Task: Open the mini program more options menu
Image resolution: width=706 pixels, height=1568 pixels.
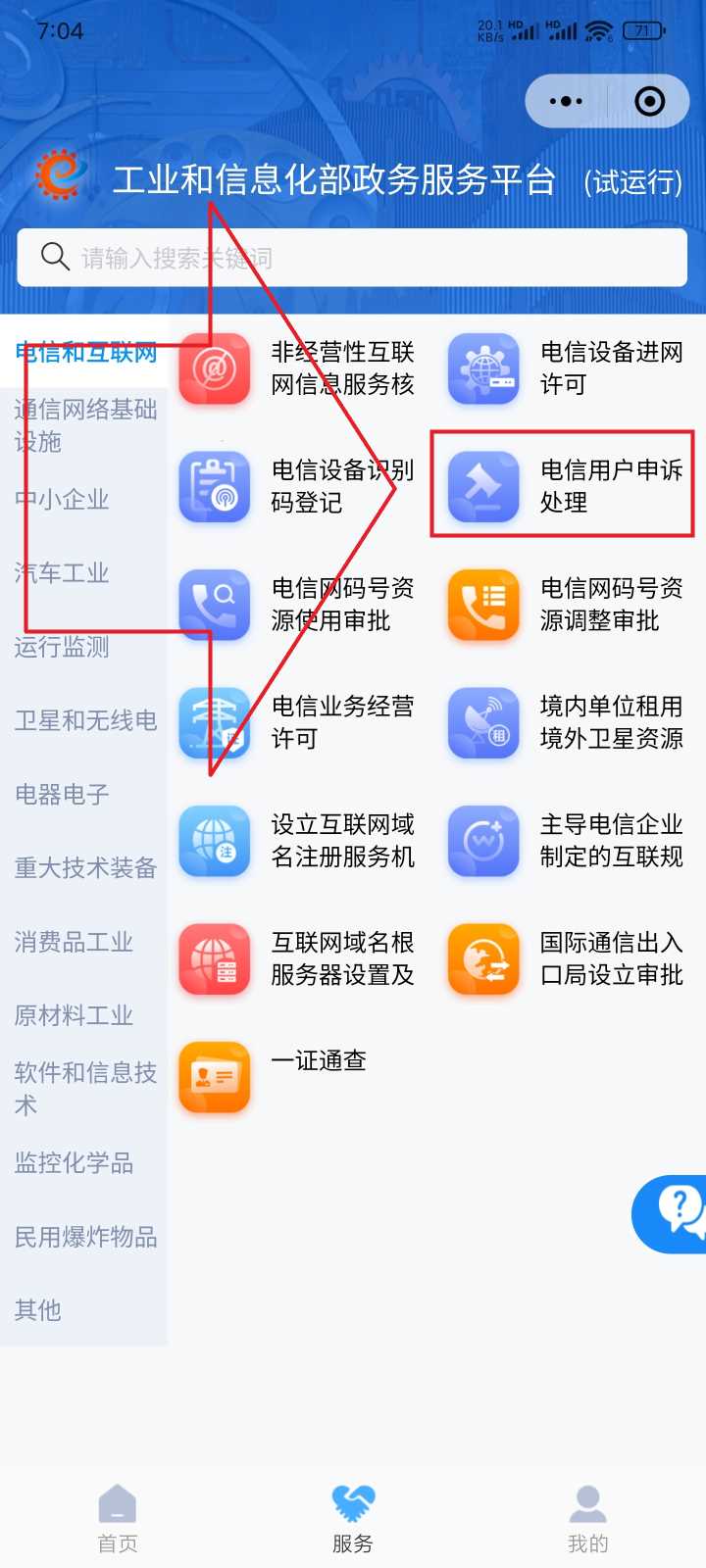Action: [566, 101]
